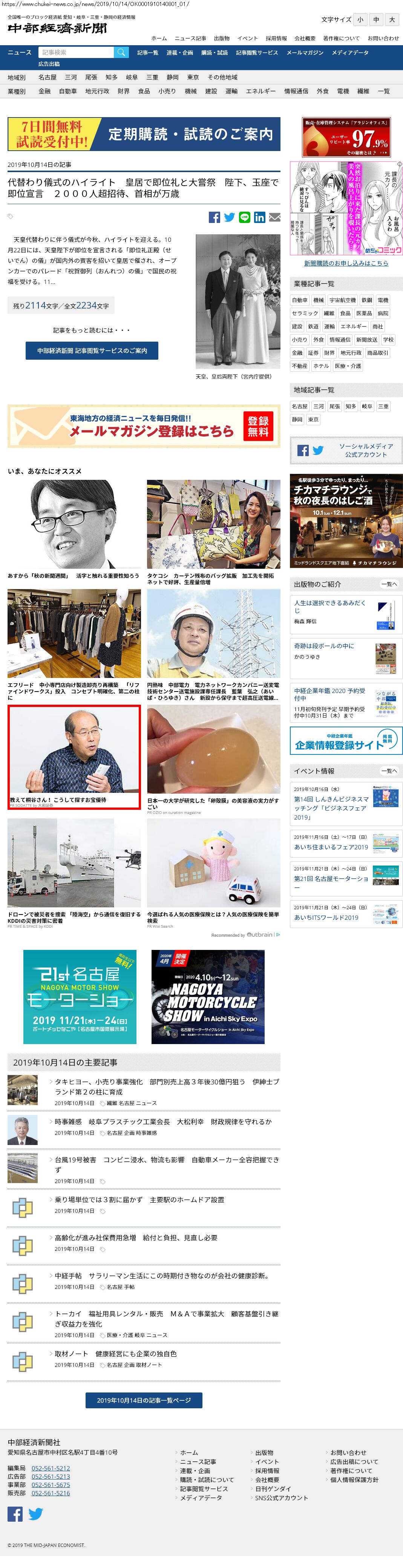Screen dimensions: 403x1568
Task: Share article via LINE
Action: click(245, 217)
